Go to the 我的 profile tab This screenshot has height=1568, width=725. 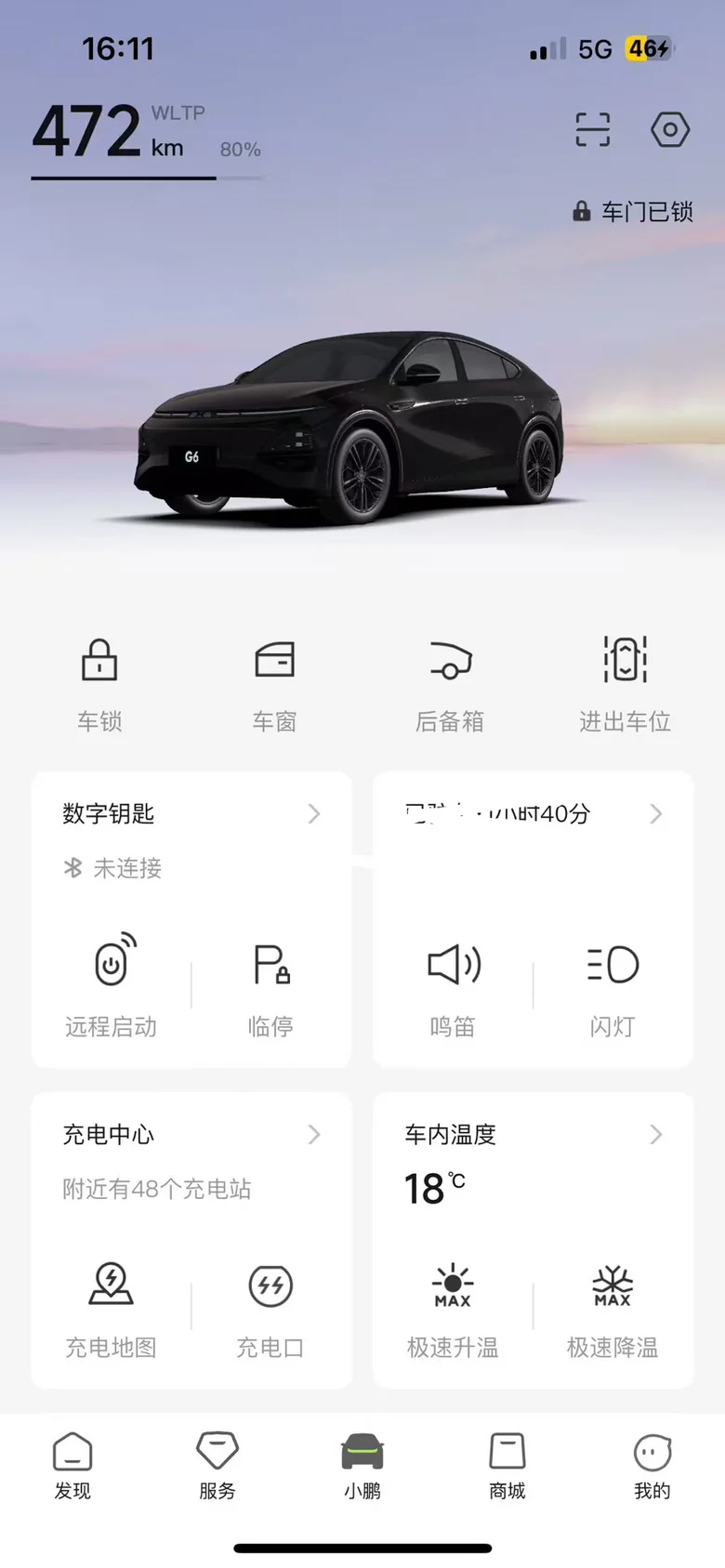[652, 1466]
